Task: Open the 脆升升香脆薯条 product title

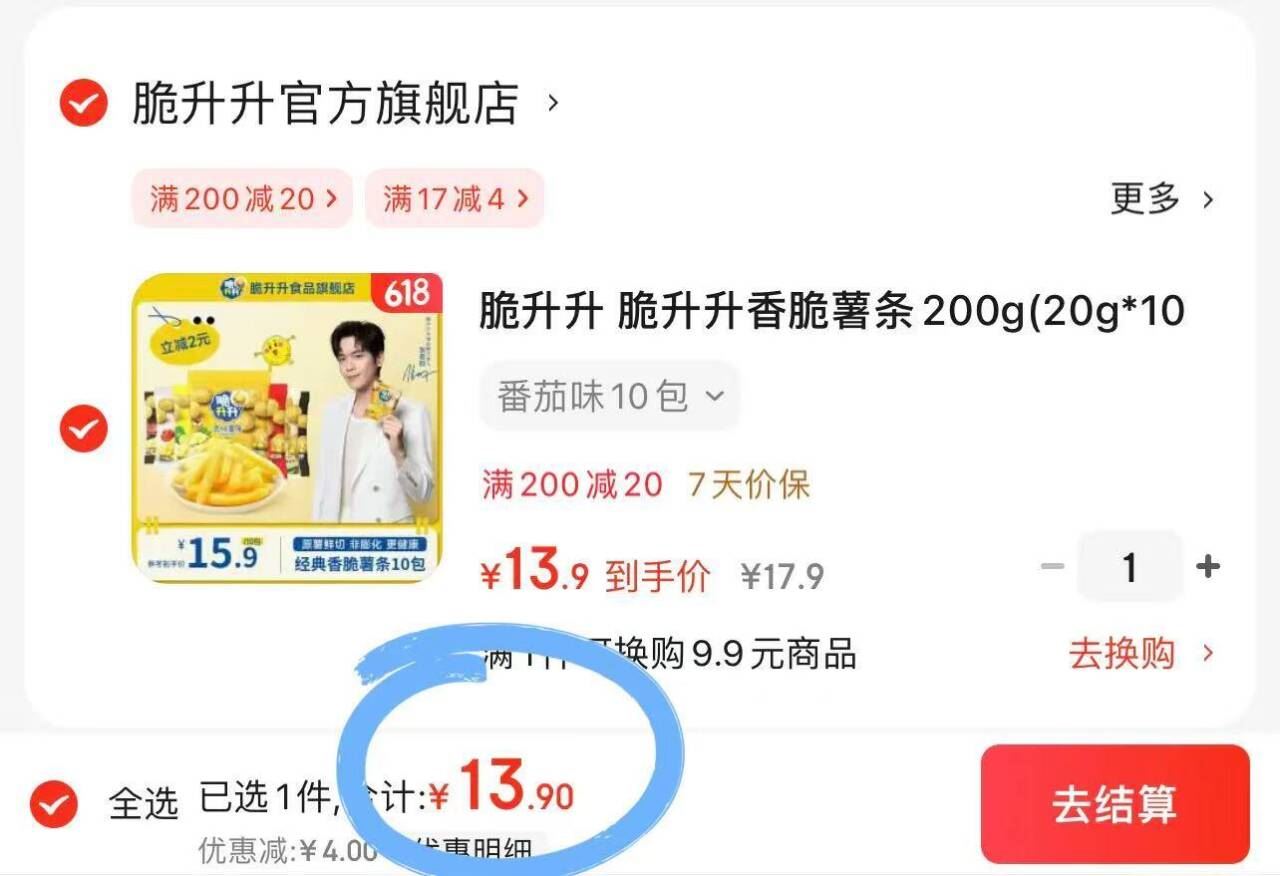Action: click(830, 311)
